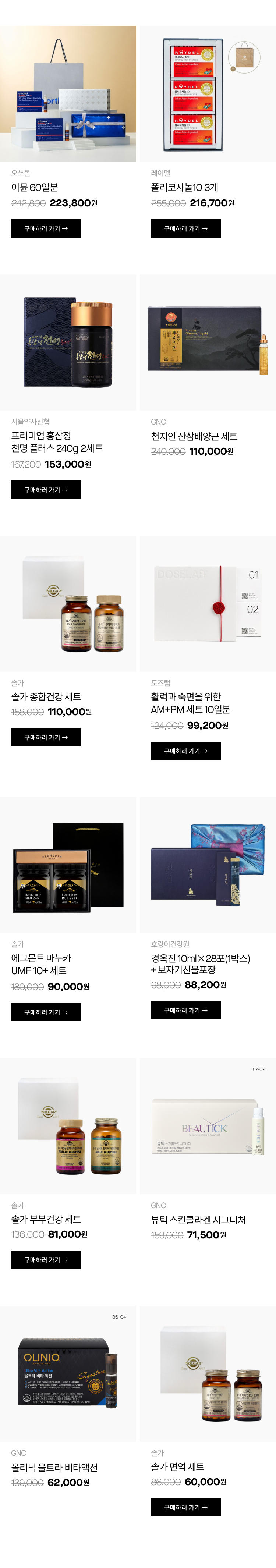Open the 레이델 폴리코사놀10 product photo
276x1568 pixels.
[207, 94]
